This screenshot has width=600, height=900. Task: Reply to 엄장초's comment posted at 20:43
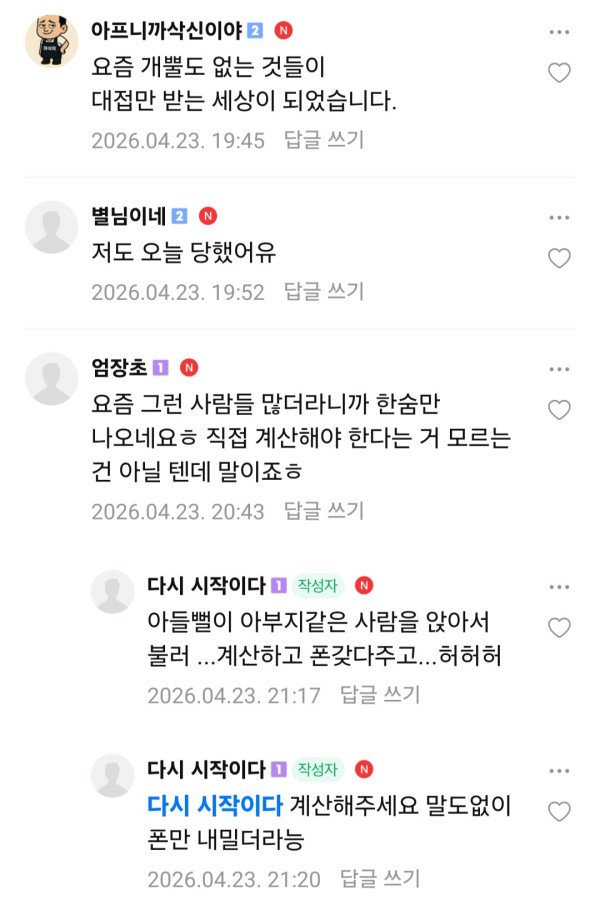pyautogui.click(x=324, y=512)
